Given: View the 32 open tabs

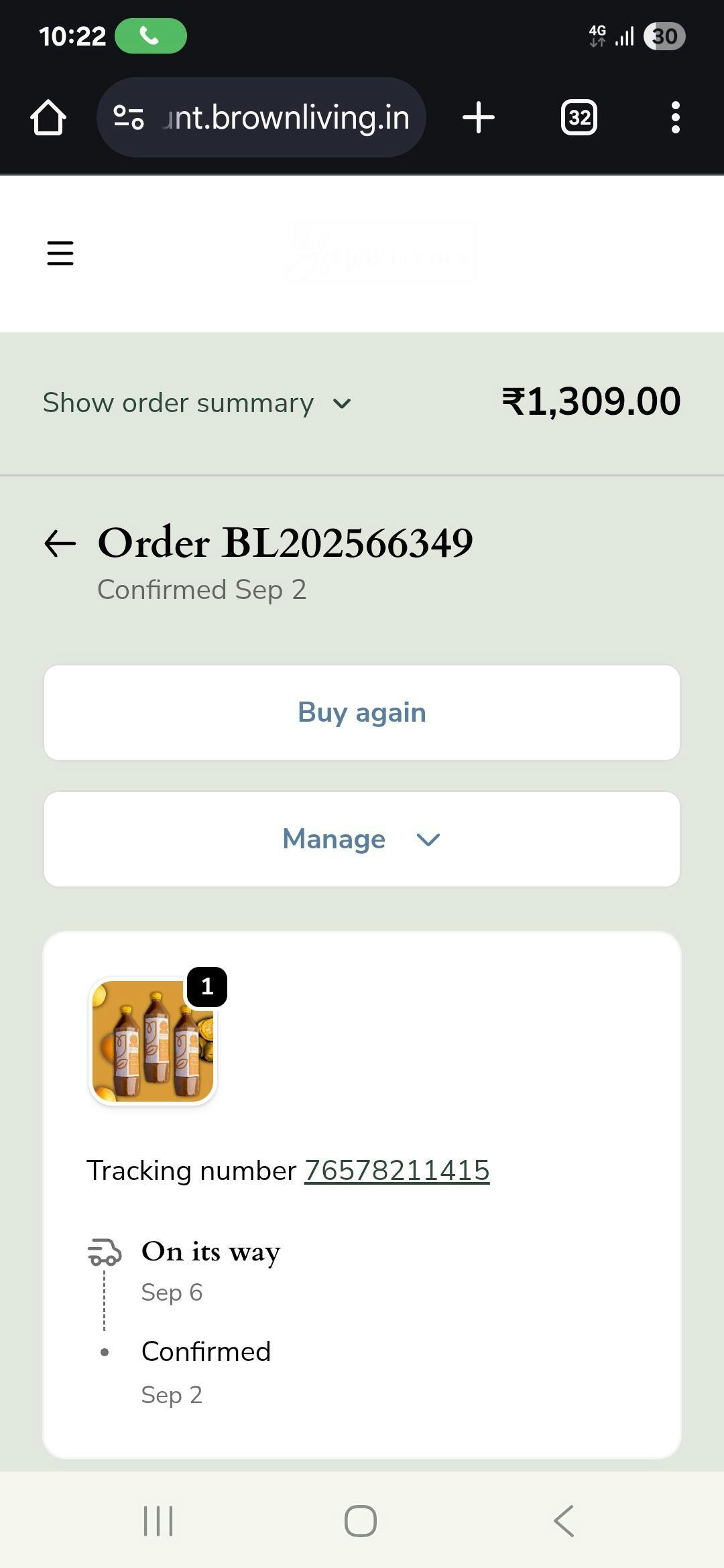Looking at the screenshot, I should (x=579, y=118).
